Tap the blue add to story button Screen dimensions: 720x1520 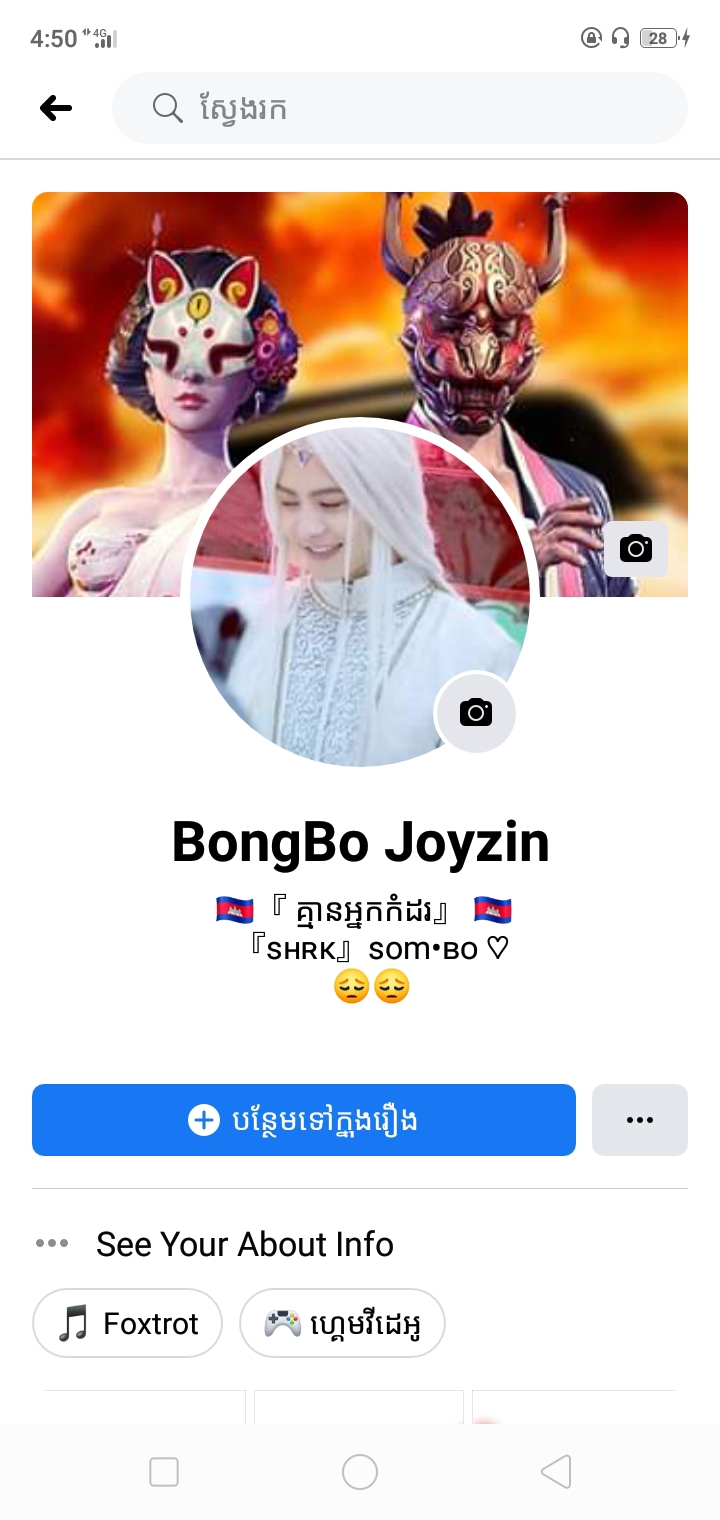[x=304, y=1120]
